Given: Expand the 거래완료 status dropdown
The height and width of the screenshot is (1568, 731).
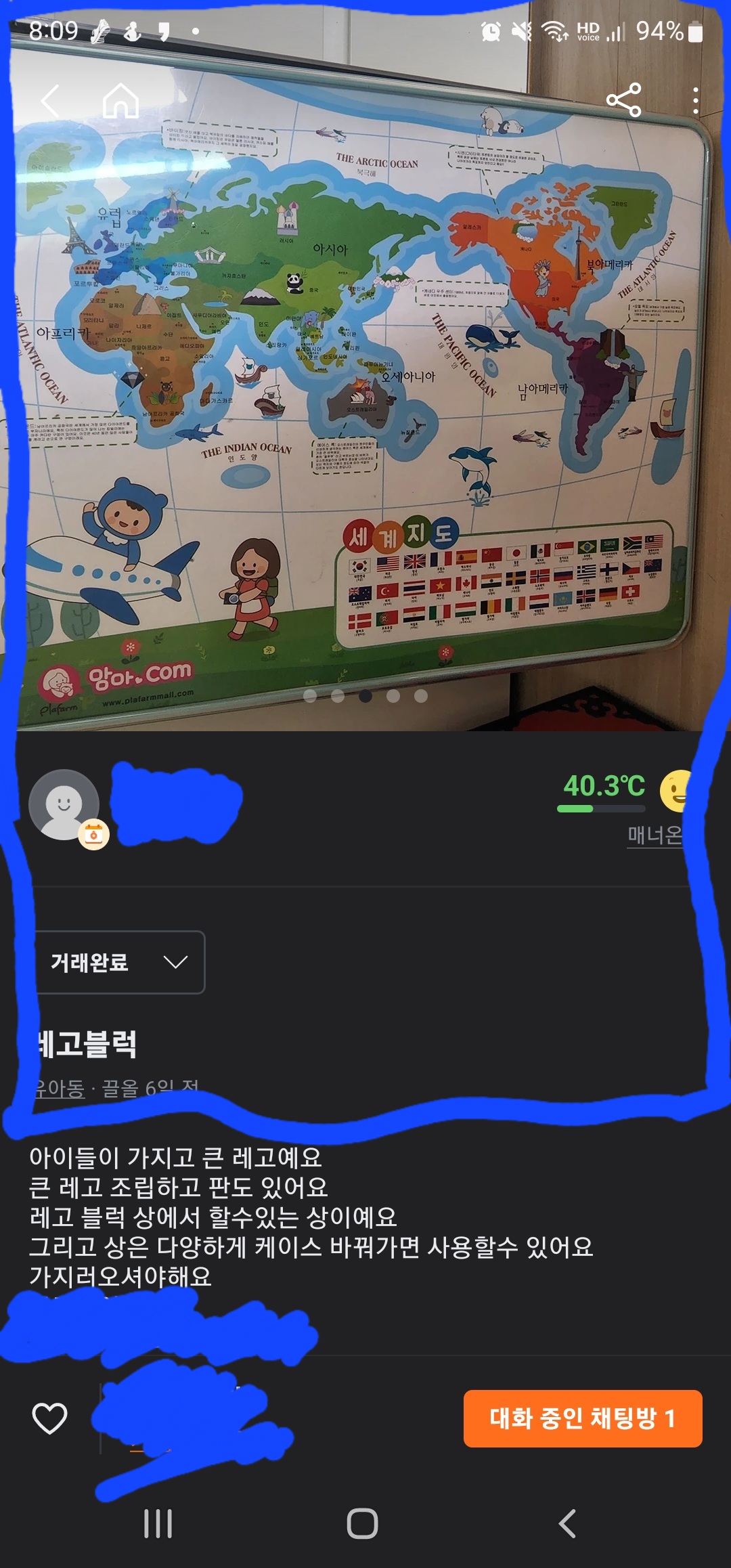Looking at the screenshot, I should pos(119,962).
